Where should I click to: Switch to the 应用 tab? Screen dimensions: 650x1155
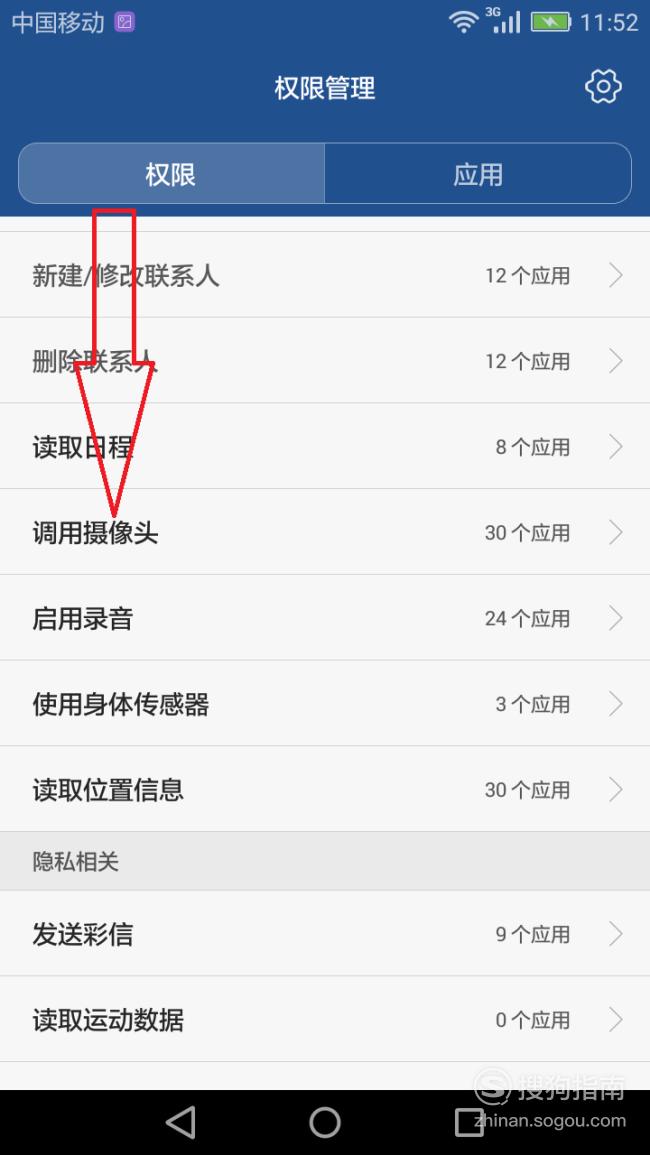(478, 174)
